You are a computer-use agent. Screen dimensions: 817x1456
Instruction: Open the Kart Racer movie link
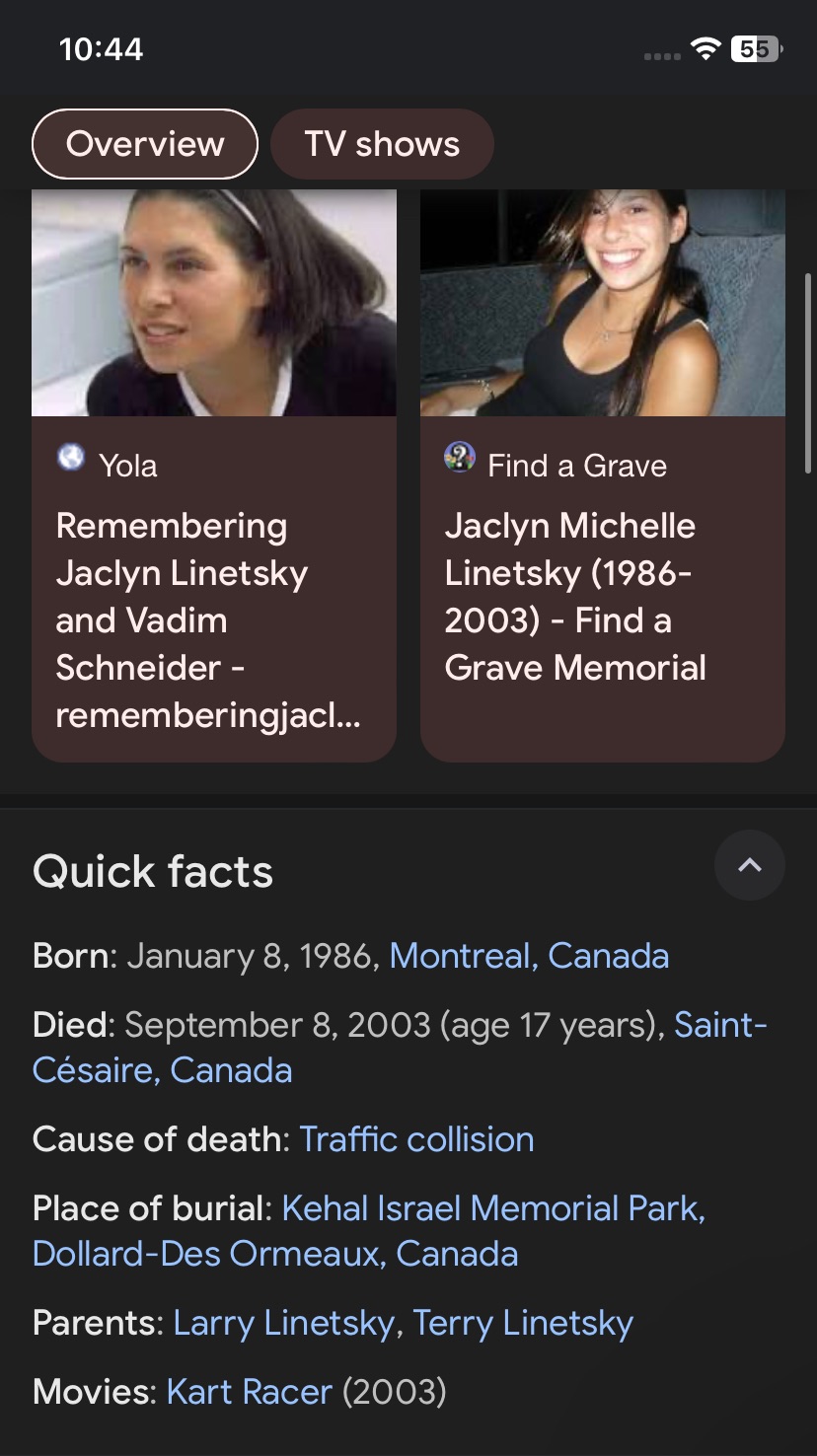pyautogui.click(x=250, y=1392)
